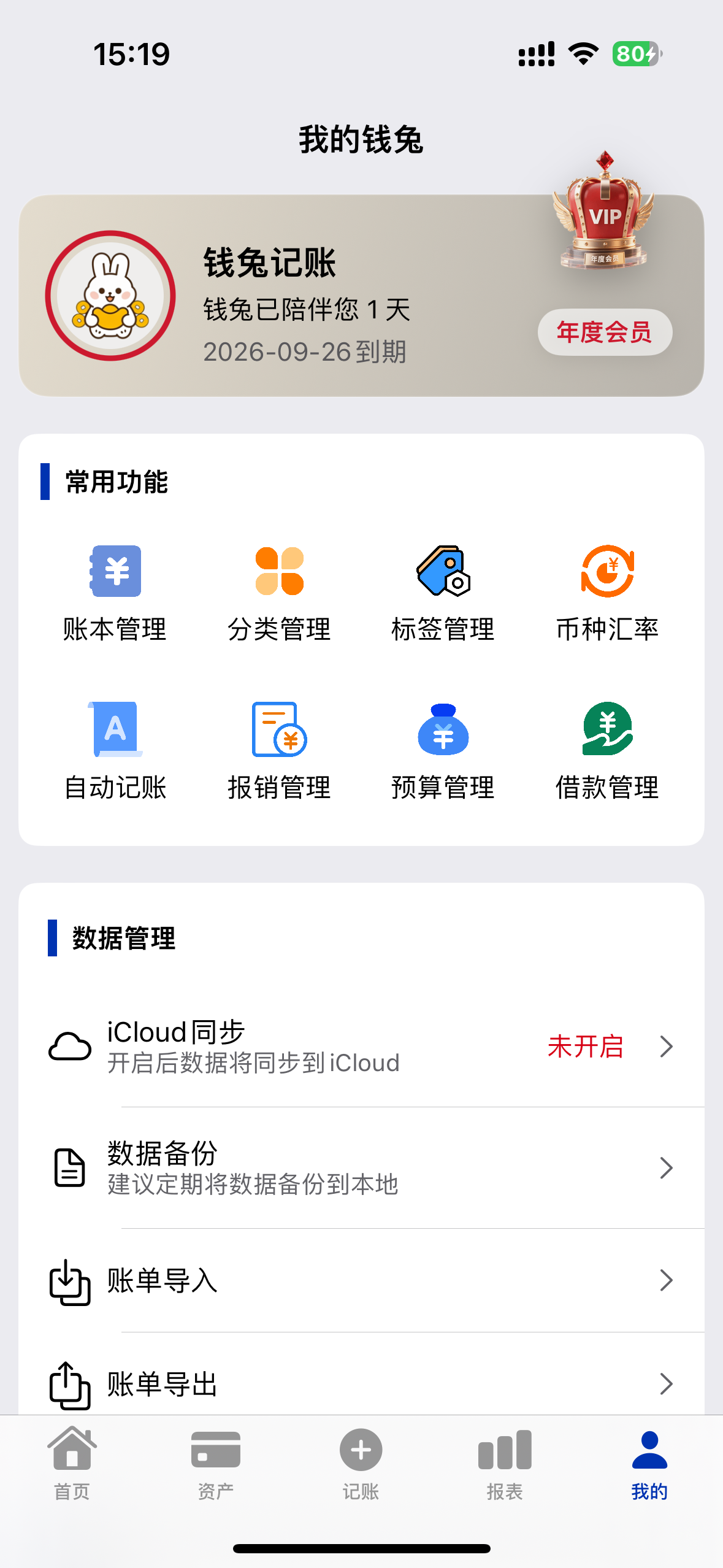
Task: Enable iCloud同步 sync
Action: (x=361, y=1046)
